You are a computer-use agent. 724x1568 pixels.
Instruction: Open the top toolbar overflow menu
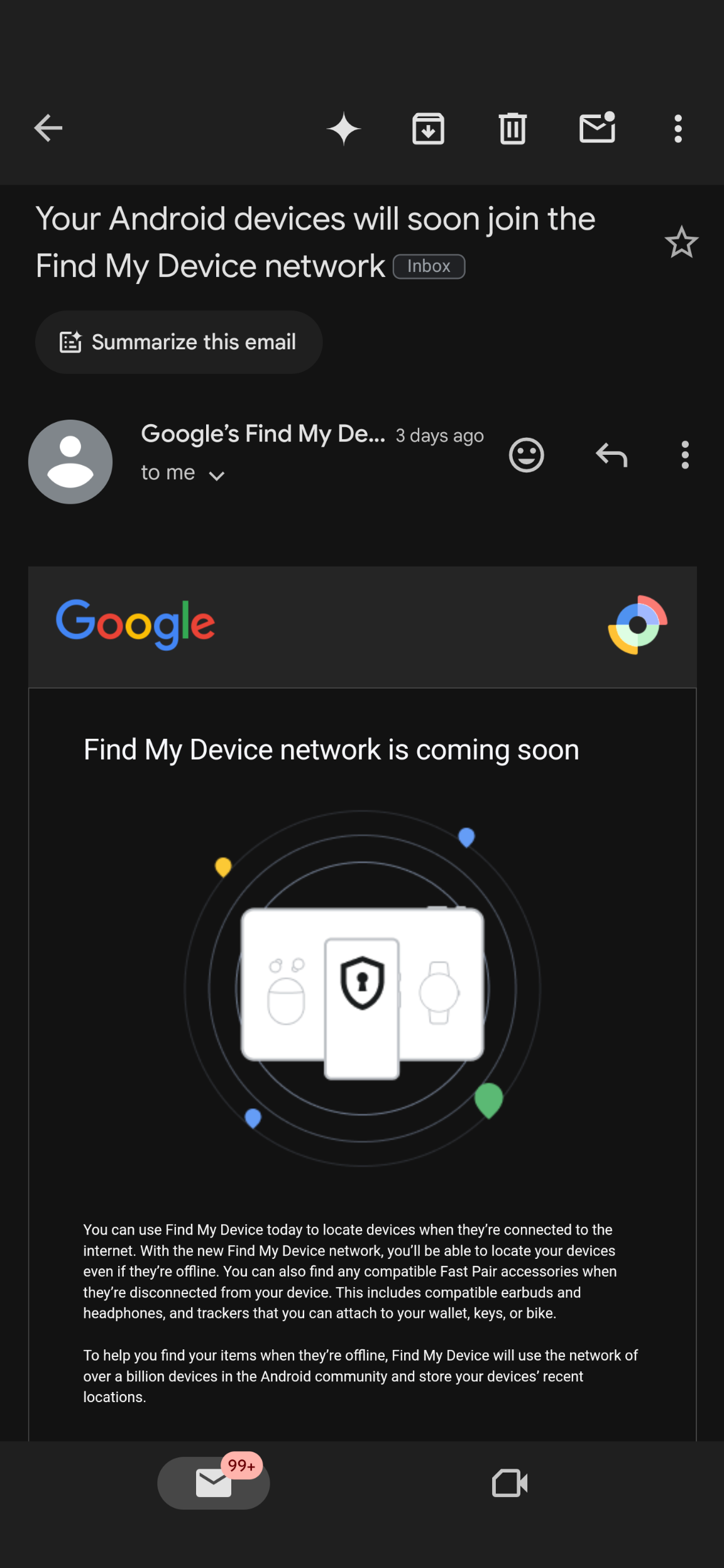coord(677,129)
